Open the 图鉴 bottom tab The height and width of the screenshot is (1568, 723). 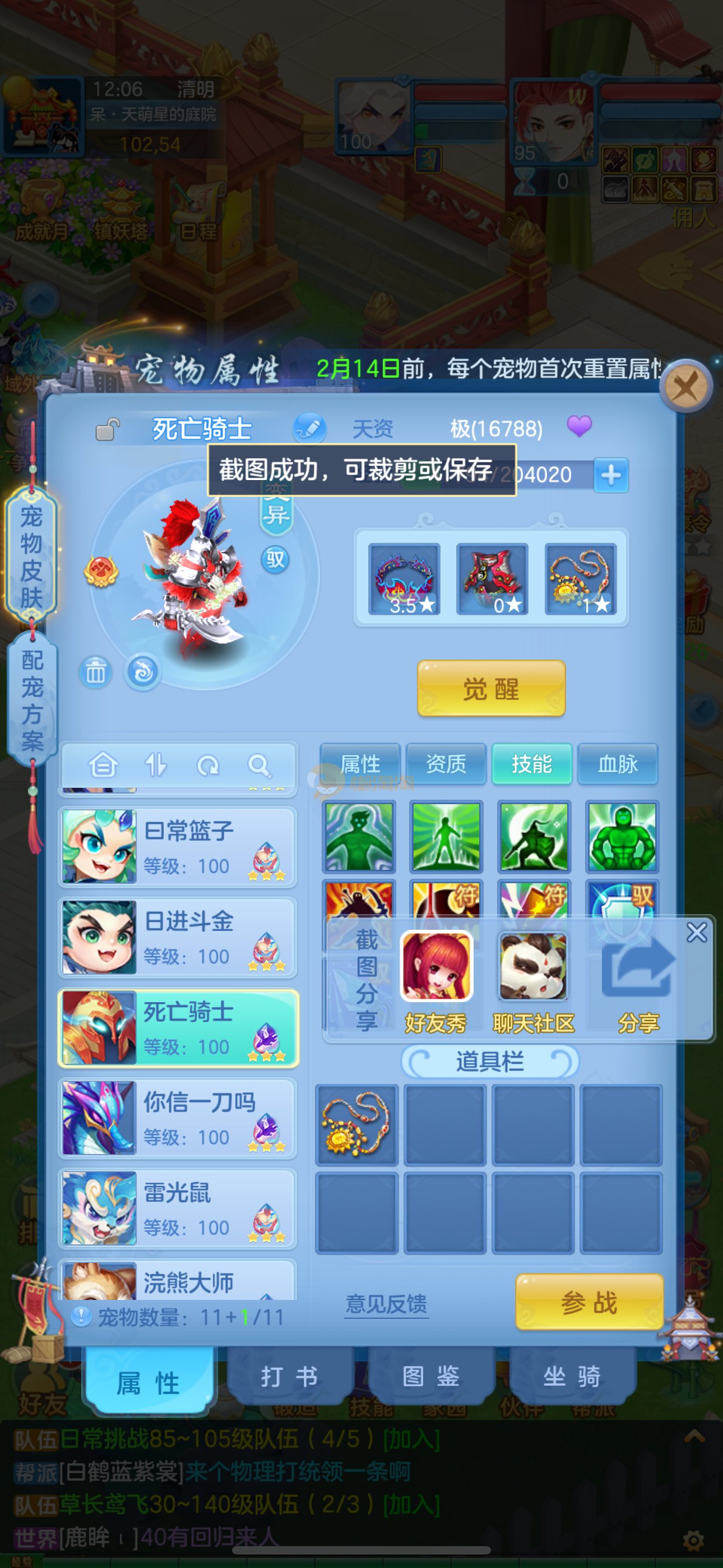(431, 1376)
